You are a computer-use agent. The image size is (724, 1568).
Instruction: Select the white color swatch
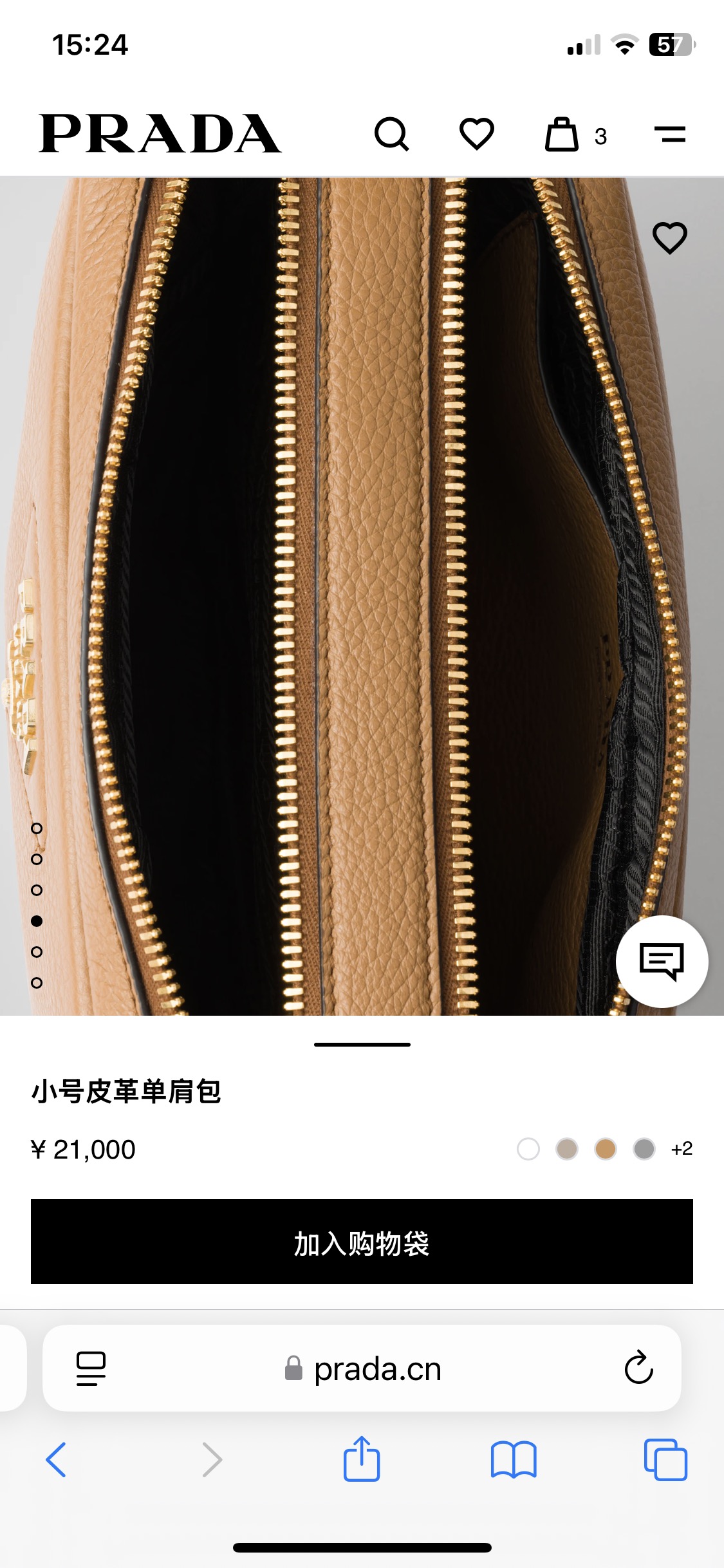[x=528, y=1149]
